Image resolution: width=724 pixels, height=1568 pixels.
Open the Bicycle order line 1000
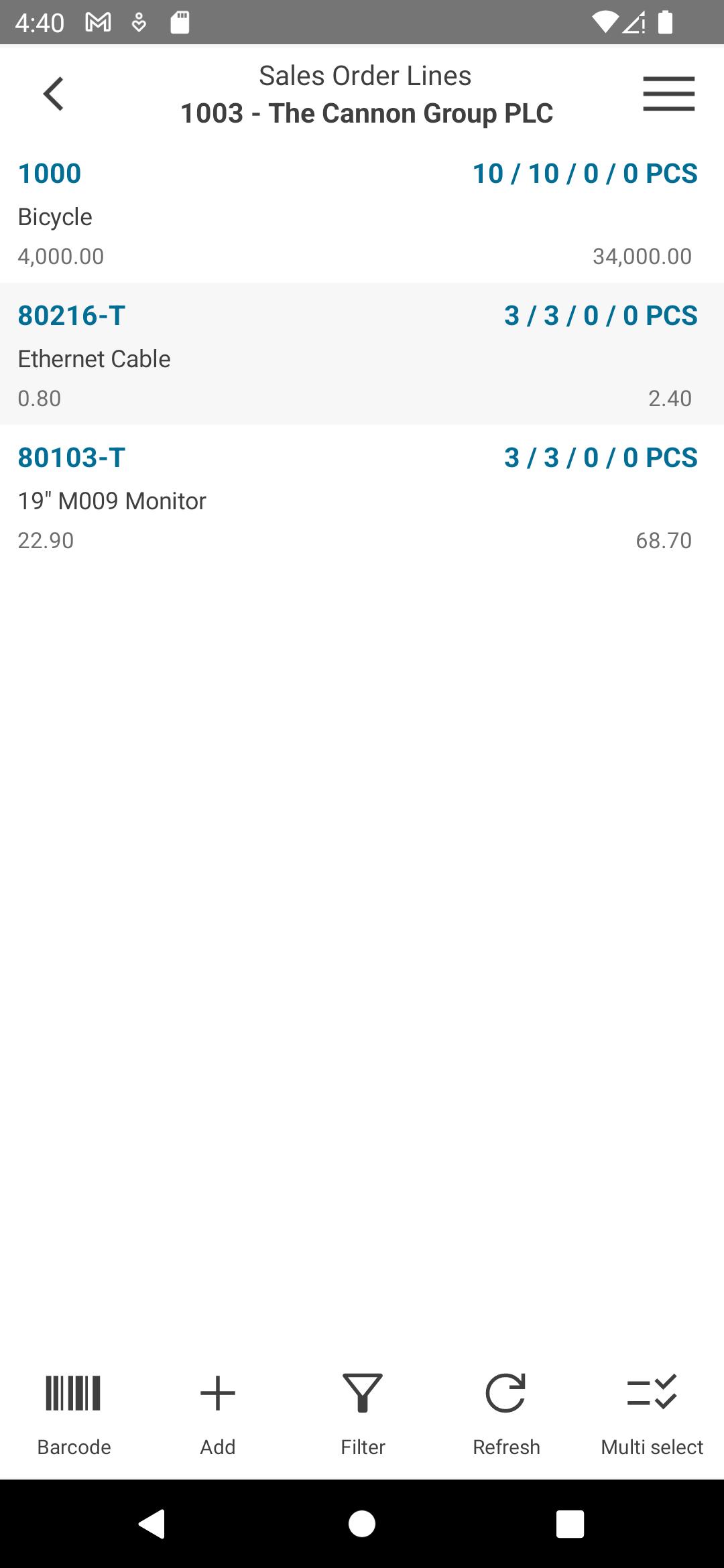[x=362, y=212]
